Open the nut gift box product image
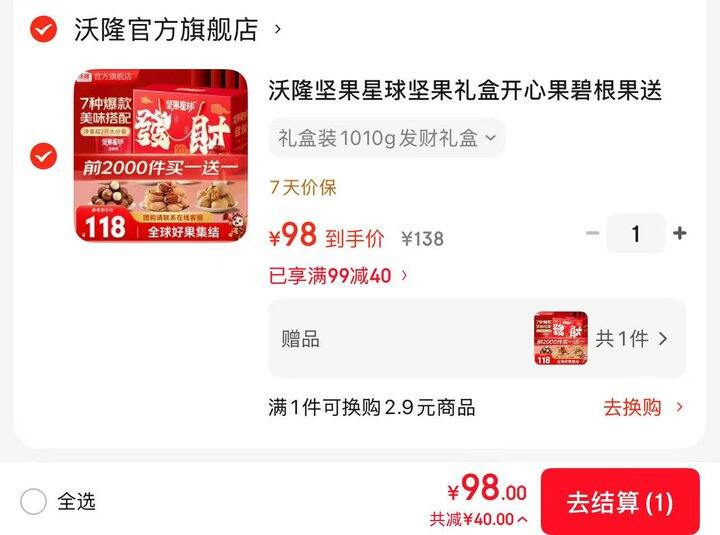The width and height of the screenshot is (720, 535). (161, 155)
